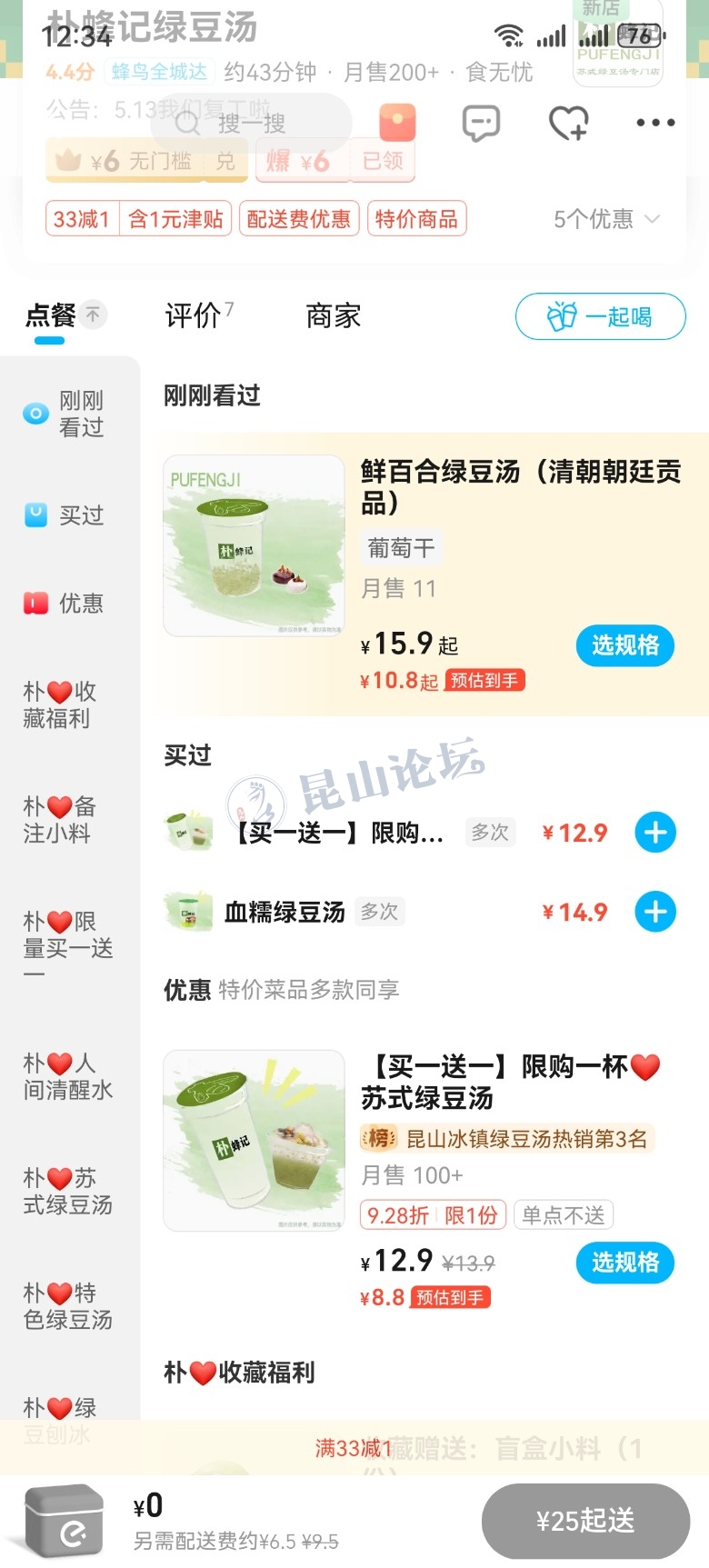This screenshot has height=1568, width=709.
Task: Switch to the 评价 tab
Action: [197, 315]
